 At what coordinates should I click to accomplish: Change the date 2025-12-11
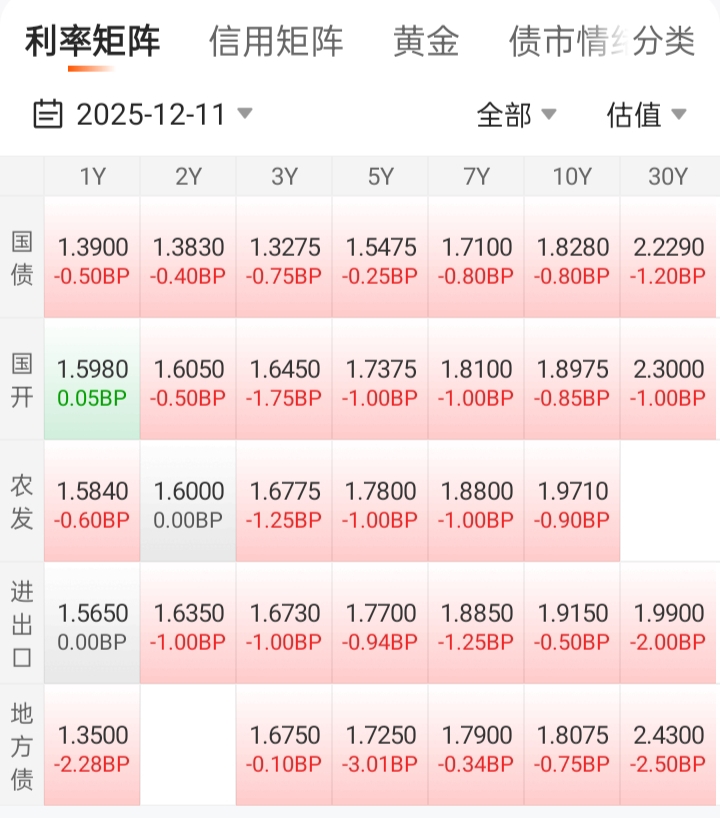(144, 114)
